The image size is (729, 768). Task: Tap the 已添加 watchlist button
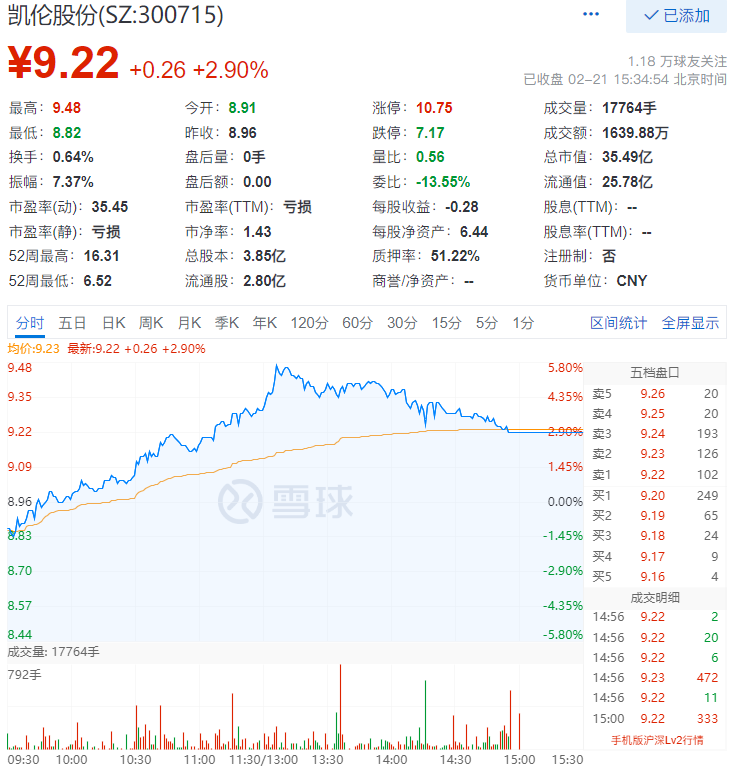pos(677,15)
